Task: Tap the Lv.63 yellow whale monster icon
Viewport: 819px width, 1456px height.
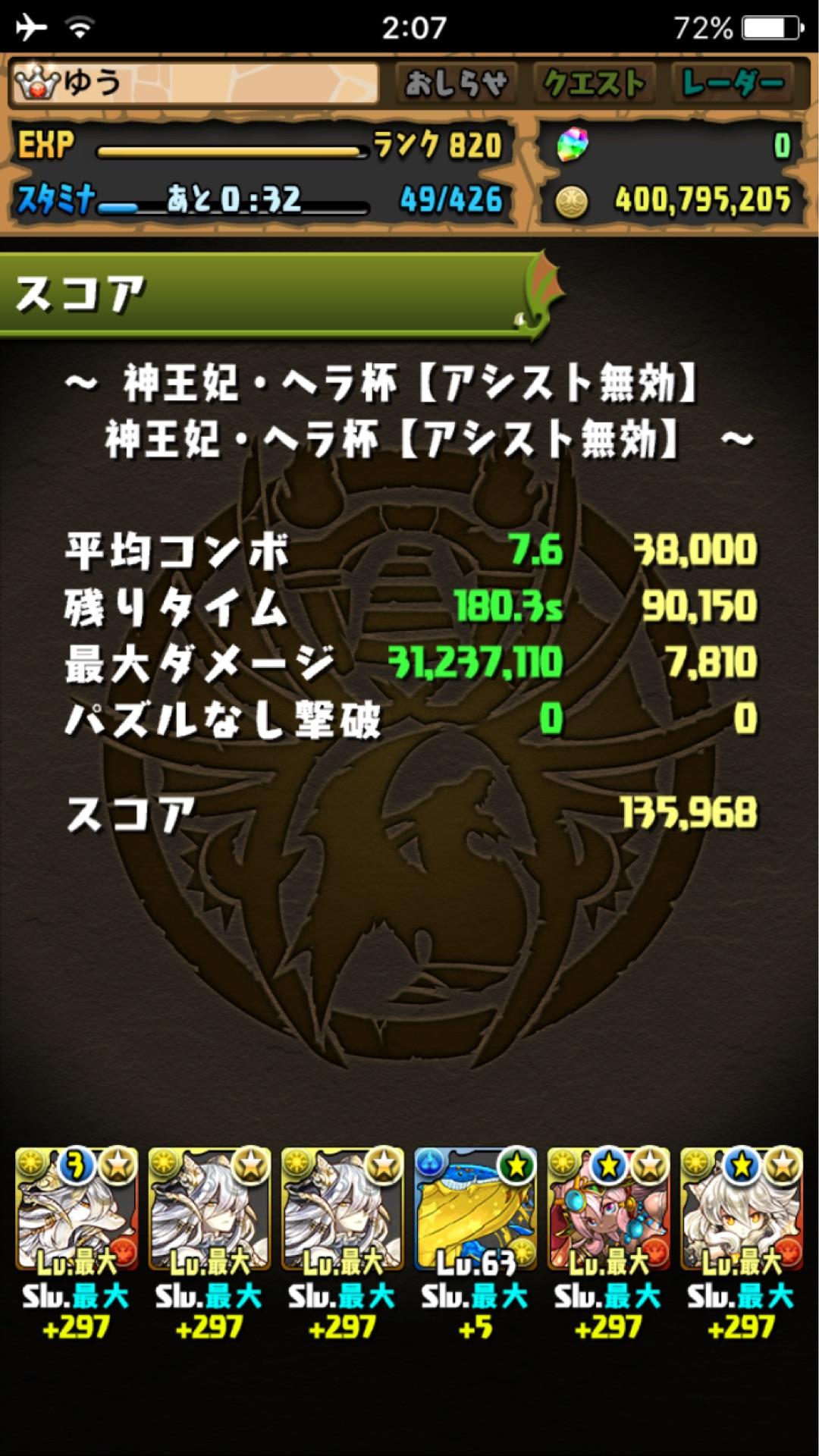Action: pos(475,1209)
